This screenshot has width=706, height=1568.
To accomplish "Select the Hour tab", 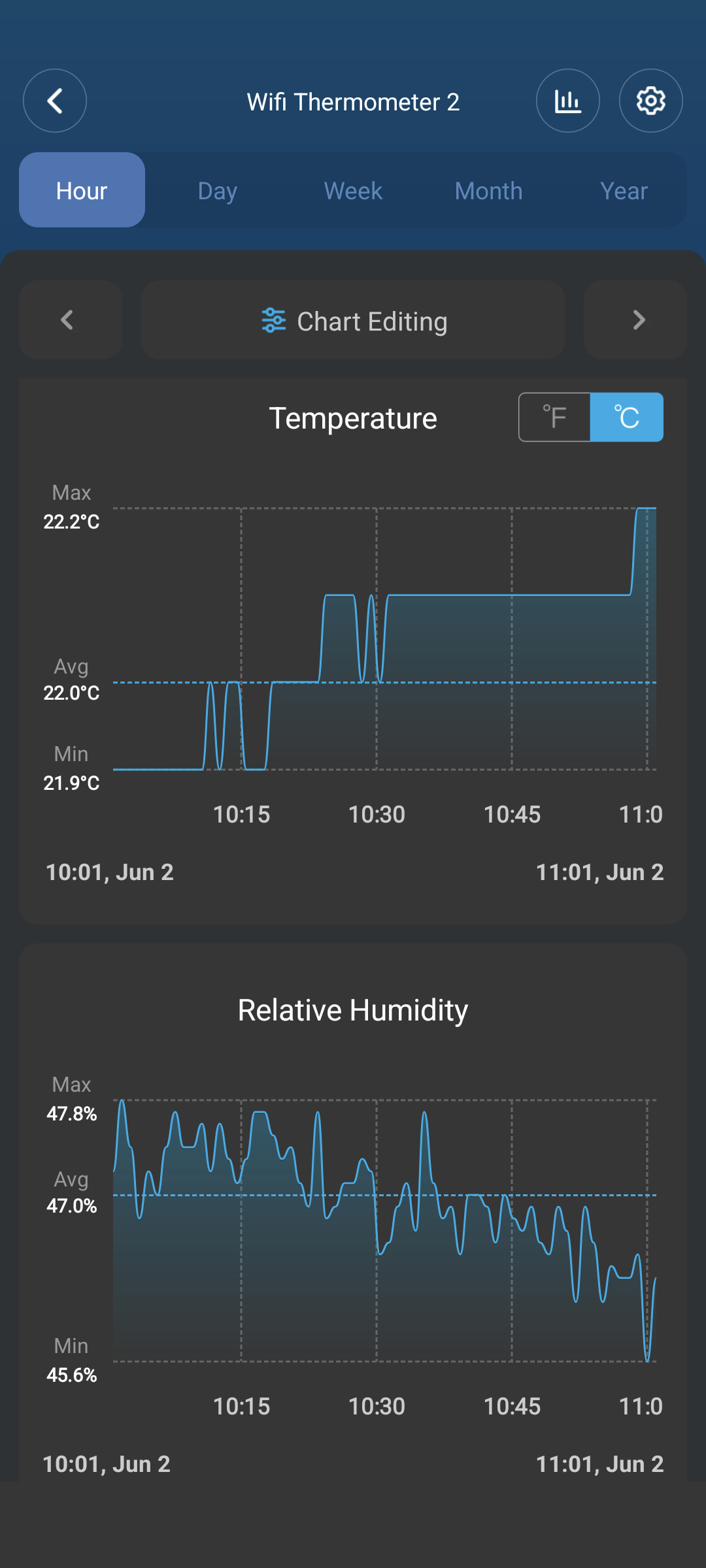I will coord(82,191).
